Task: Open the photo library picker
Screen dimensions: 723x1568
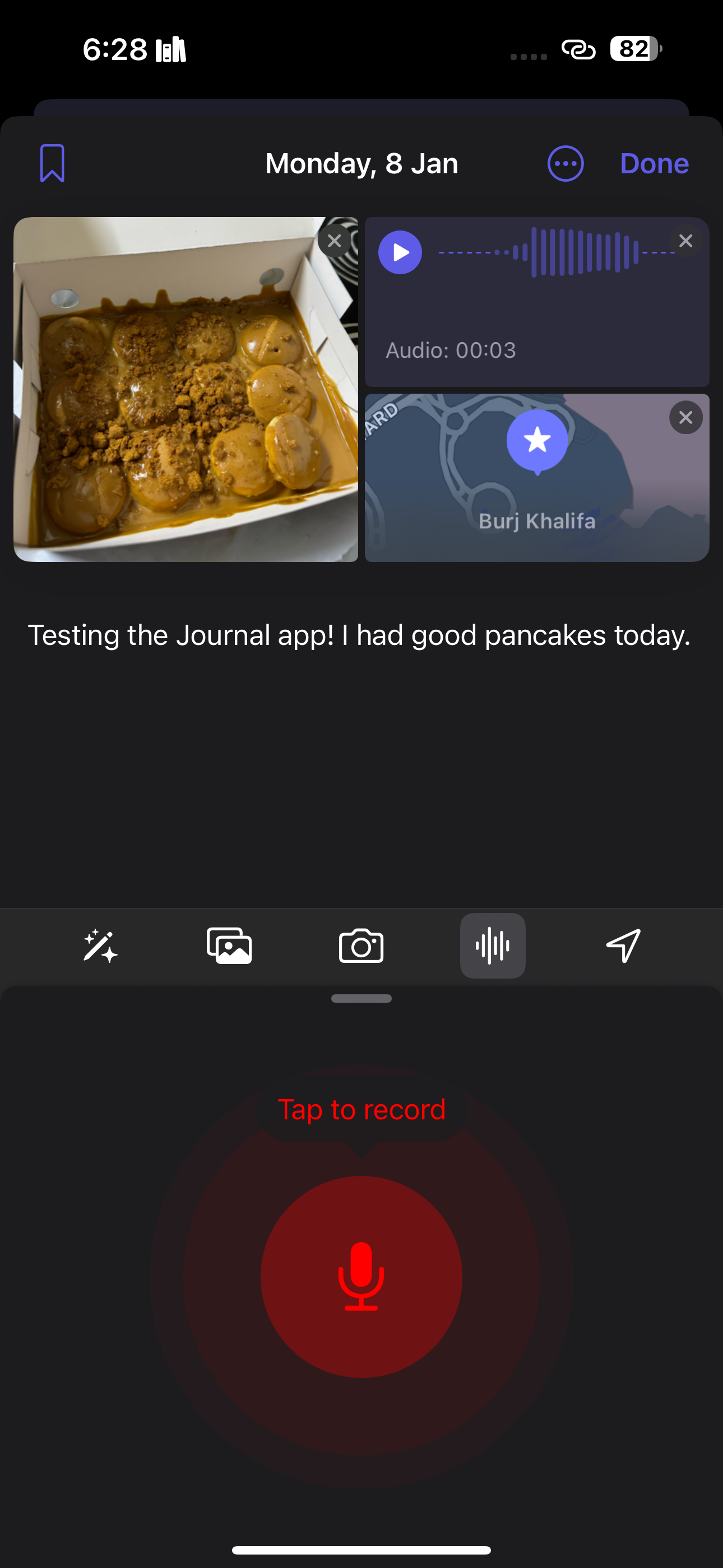Action: 228,947
